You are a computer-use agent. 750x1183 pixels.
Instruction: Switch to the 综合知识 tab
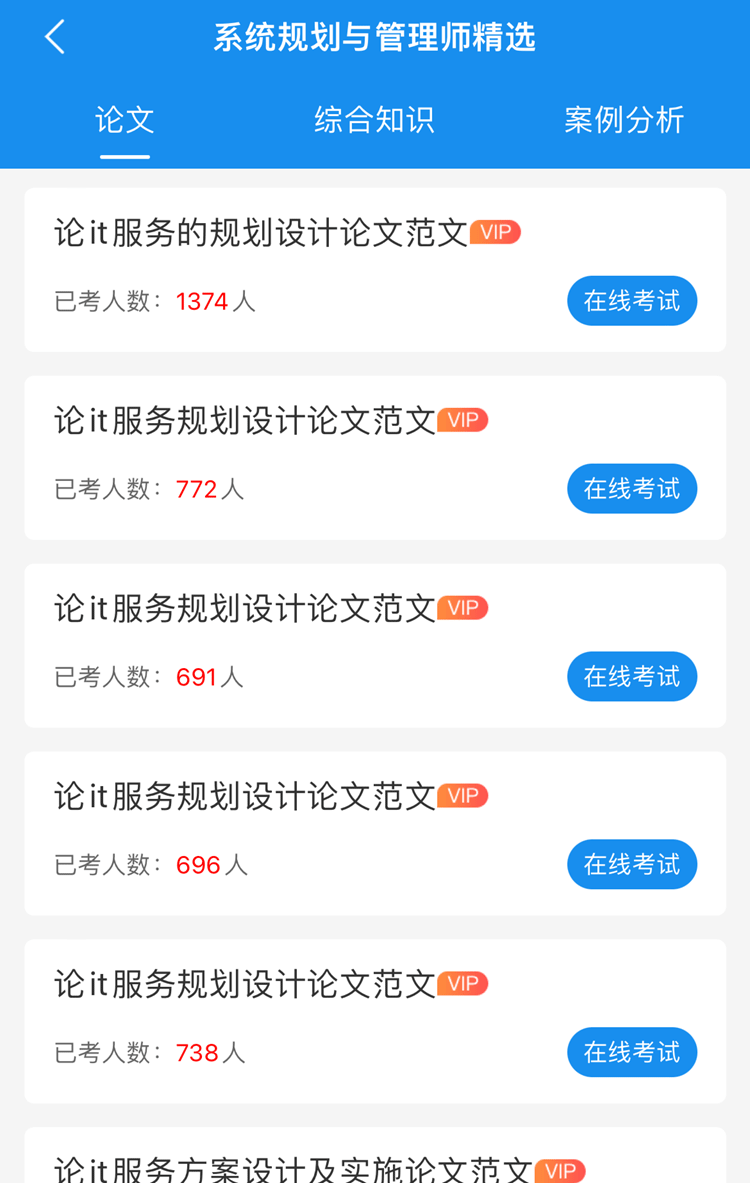374,120
